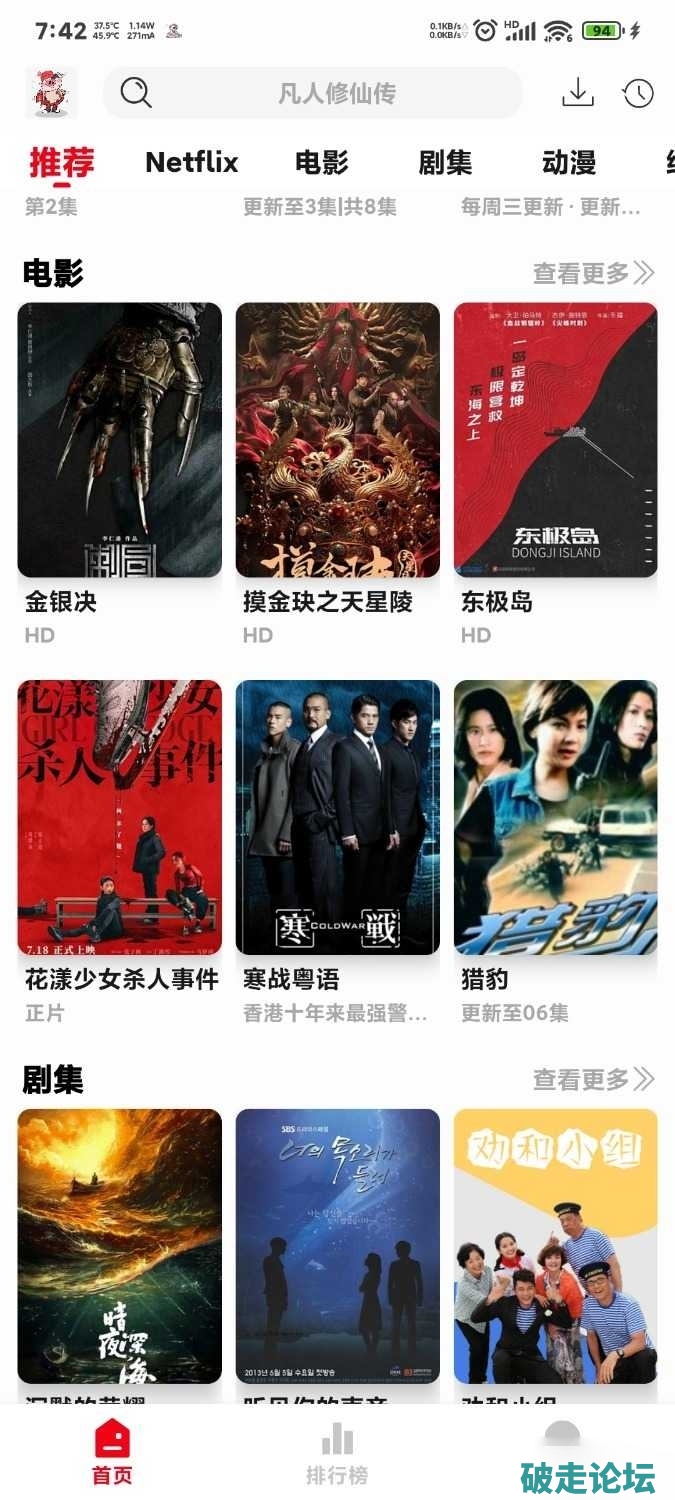The height and width of the screenshot is (1500, 675).
Task: Open the movie 摸金玦之天星陵
Action: 337,440
